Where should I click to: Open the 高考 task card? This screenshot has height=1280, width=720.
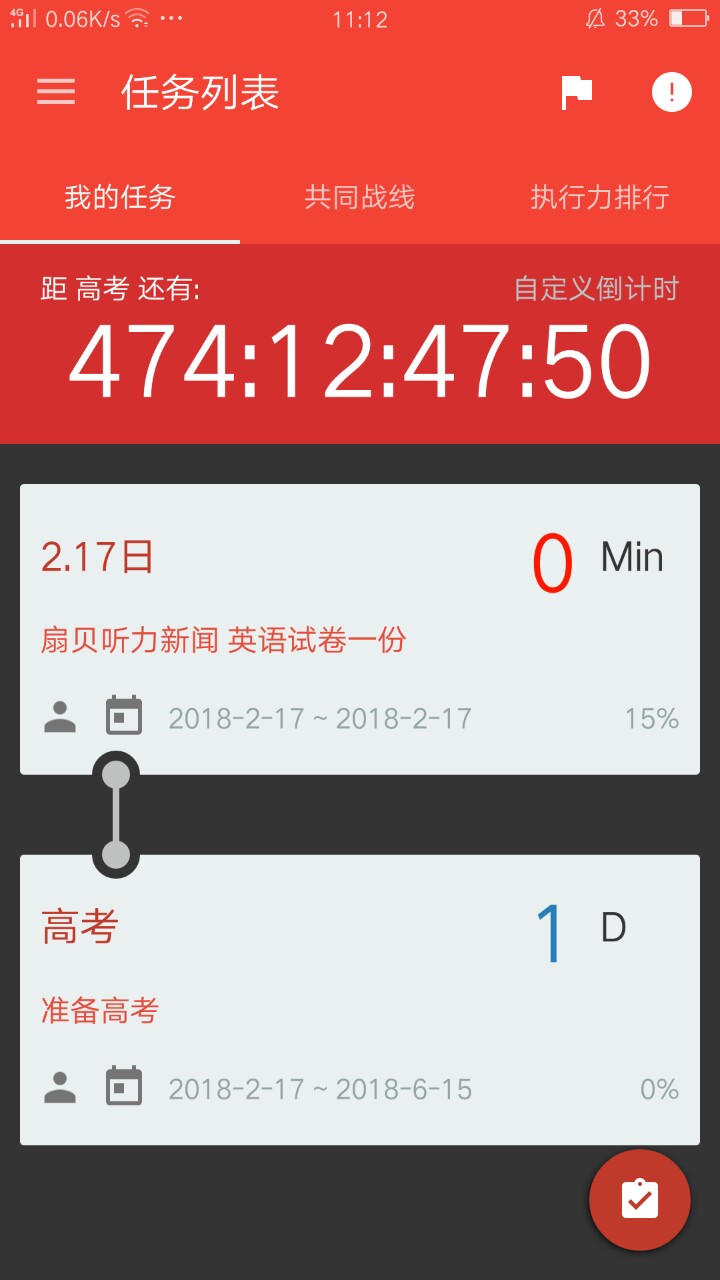(x=360, y=999)
